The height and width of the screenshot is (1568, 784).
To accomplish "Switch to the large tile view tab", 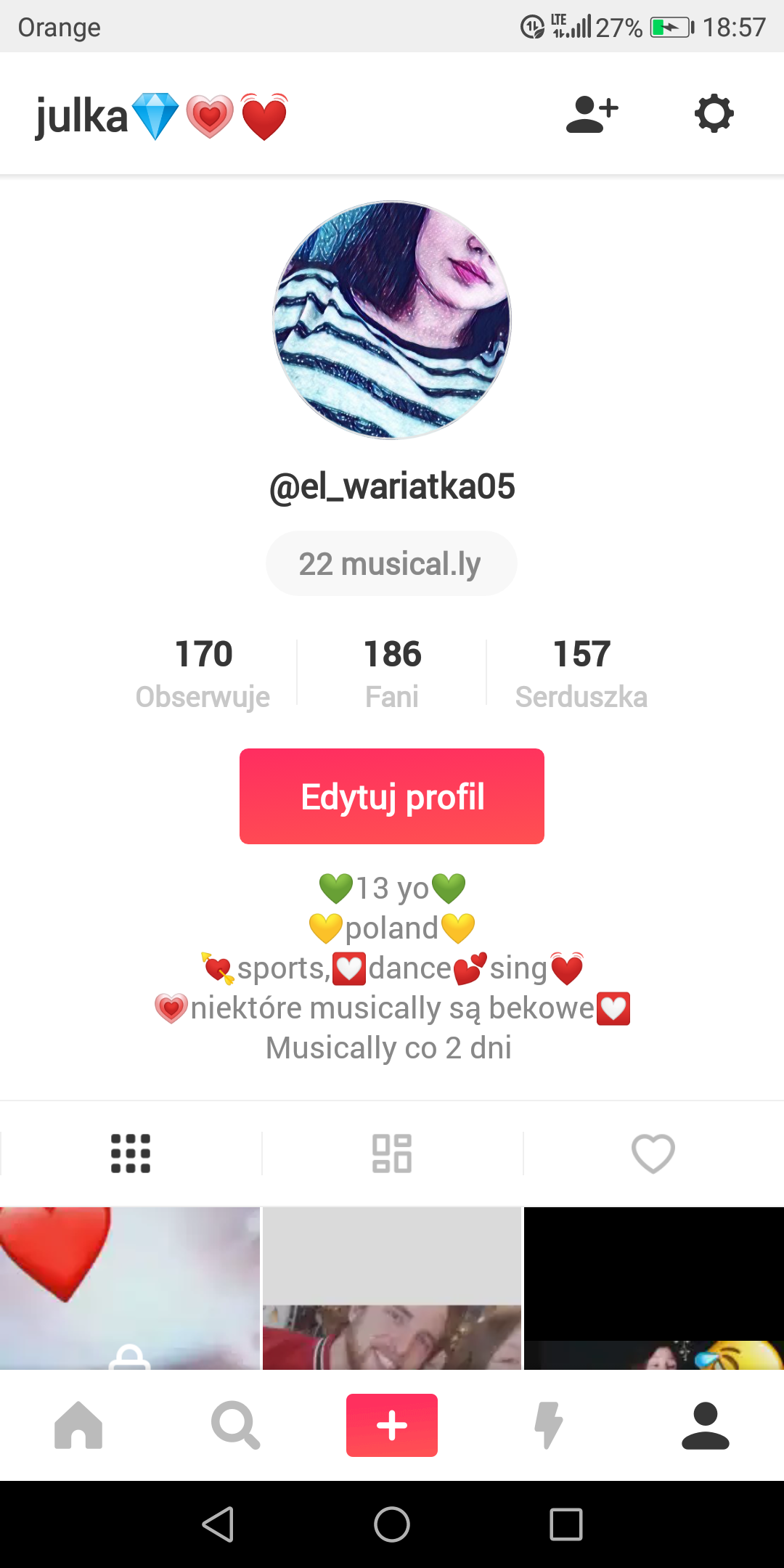I will pos(392,1153).
